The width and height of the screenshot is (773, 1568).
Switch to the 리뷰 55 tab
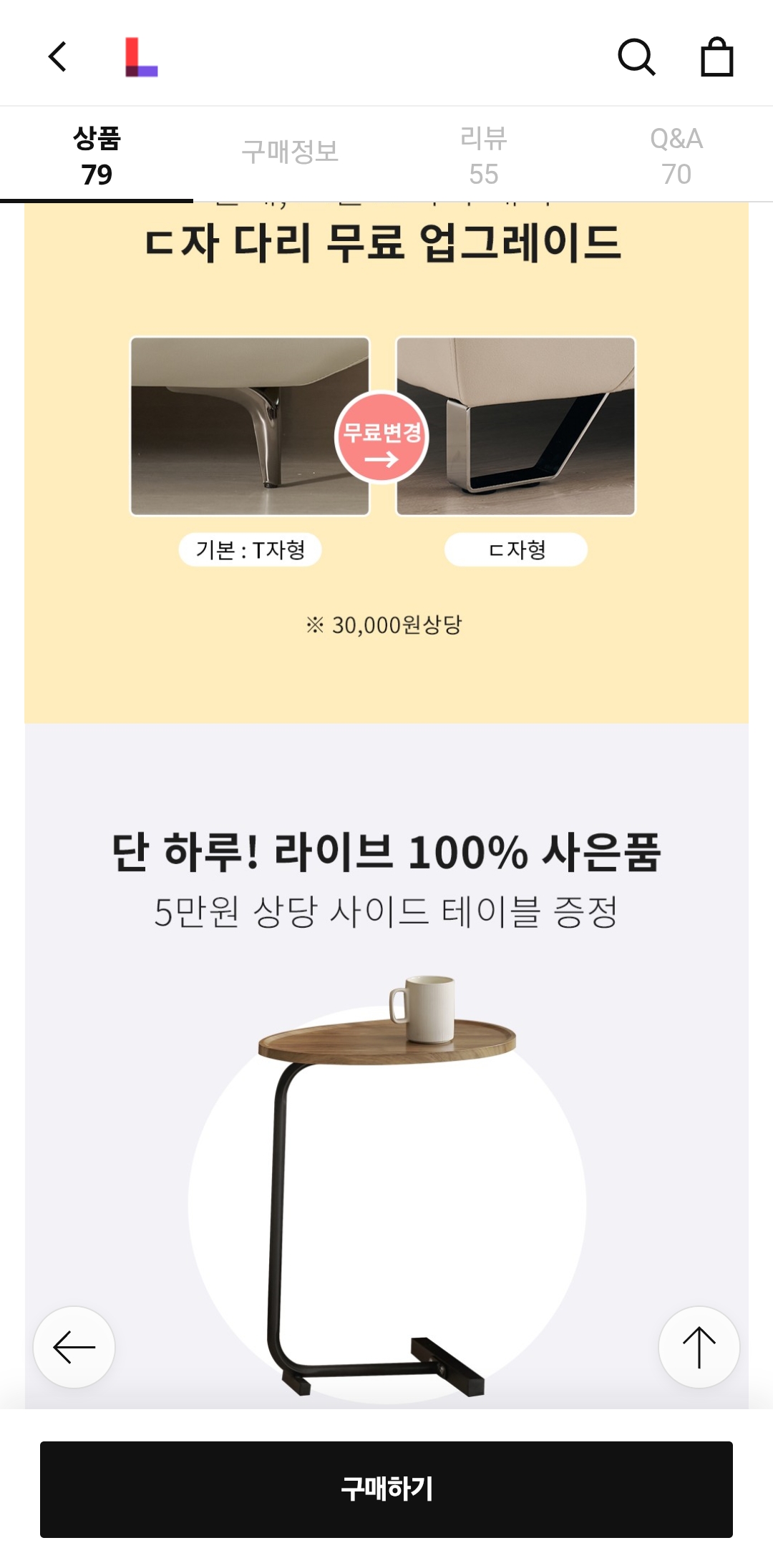click(x=483, y=155)
